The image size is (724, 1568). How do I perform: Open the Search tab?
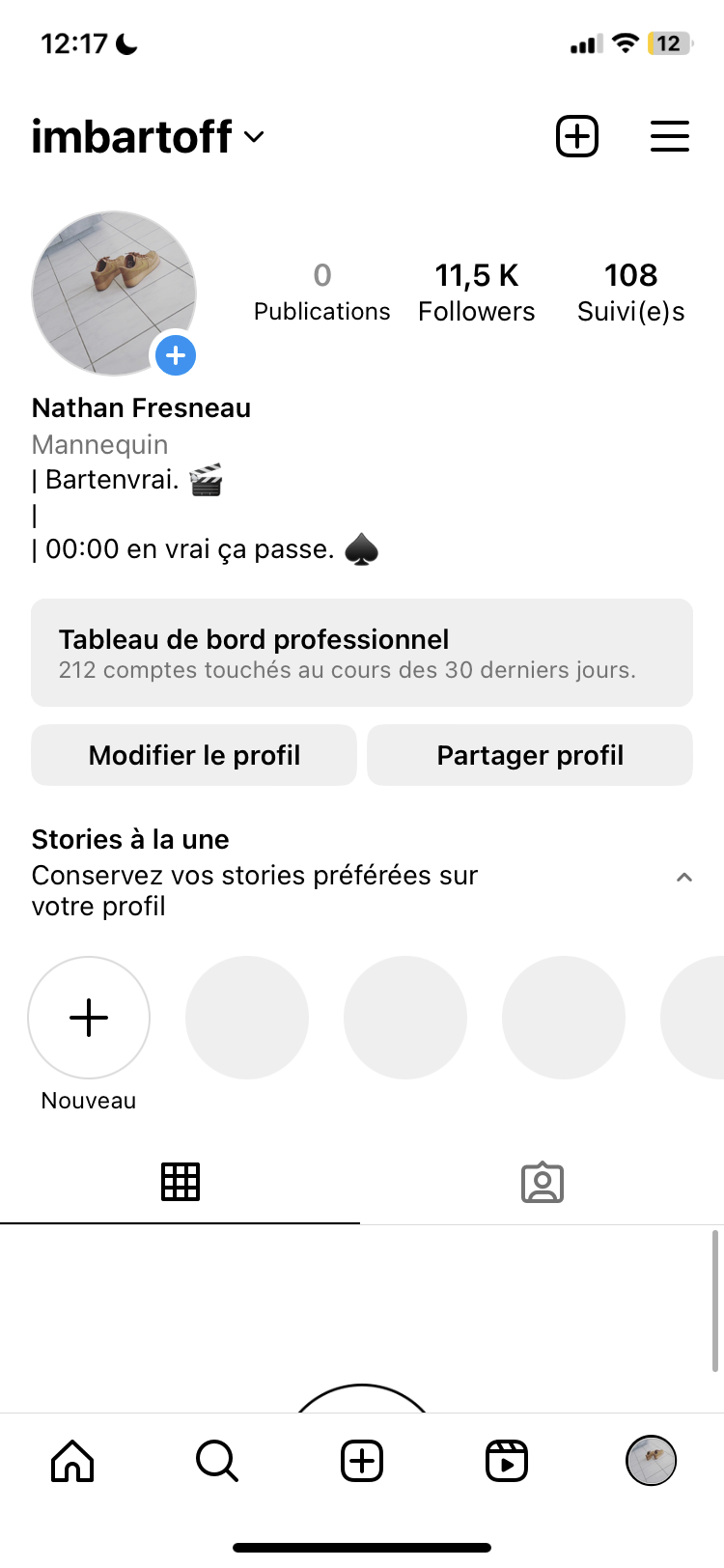tap(217, 1461)
